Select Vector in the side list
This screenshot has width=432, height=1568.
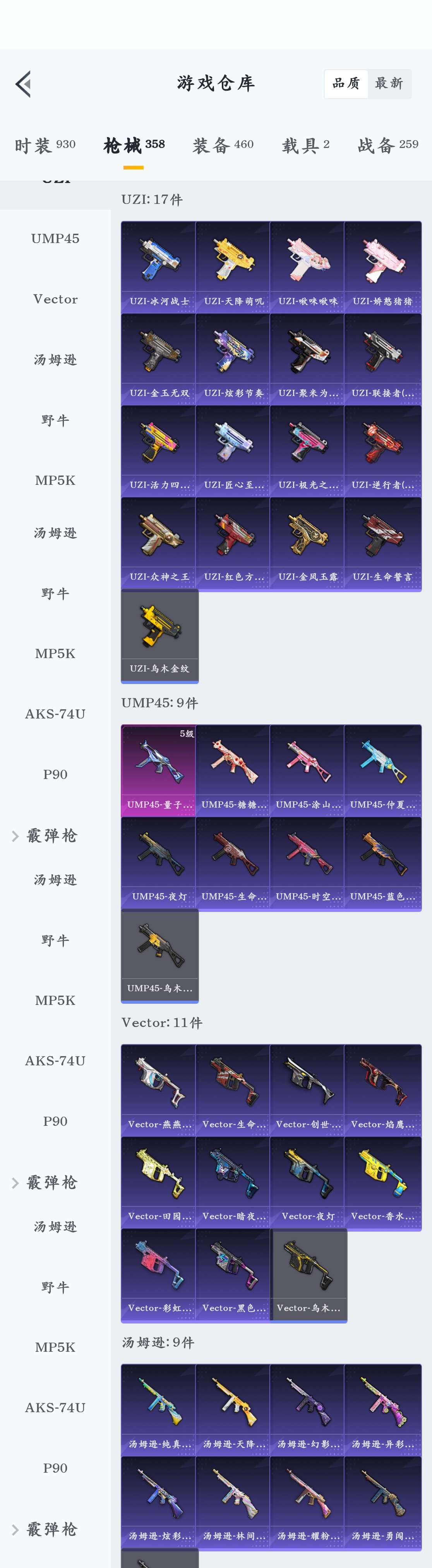click(x=55, y=299)
